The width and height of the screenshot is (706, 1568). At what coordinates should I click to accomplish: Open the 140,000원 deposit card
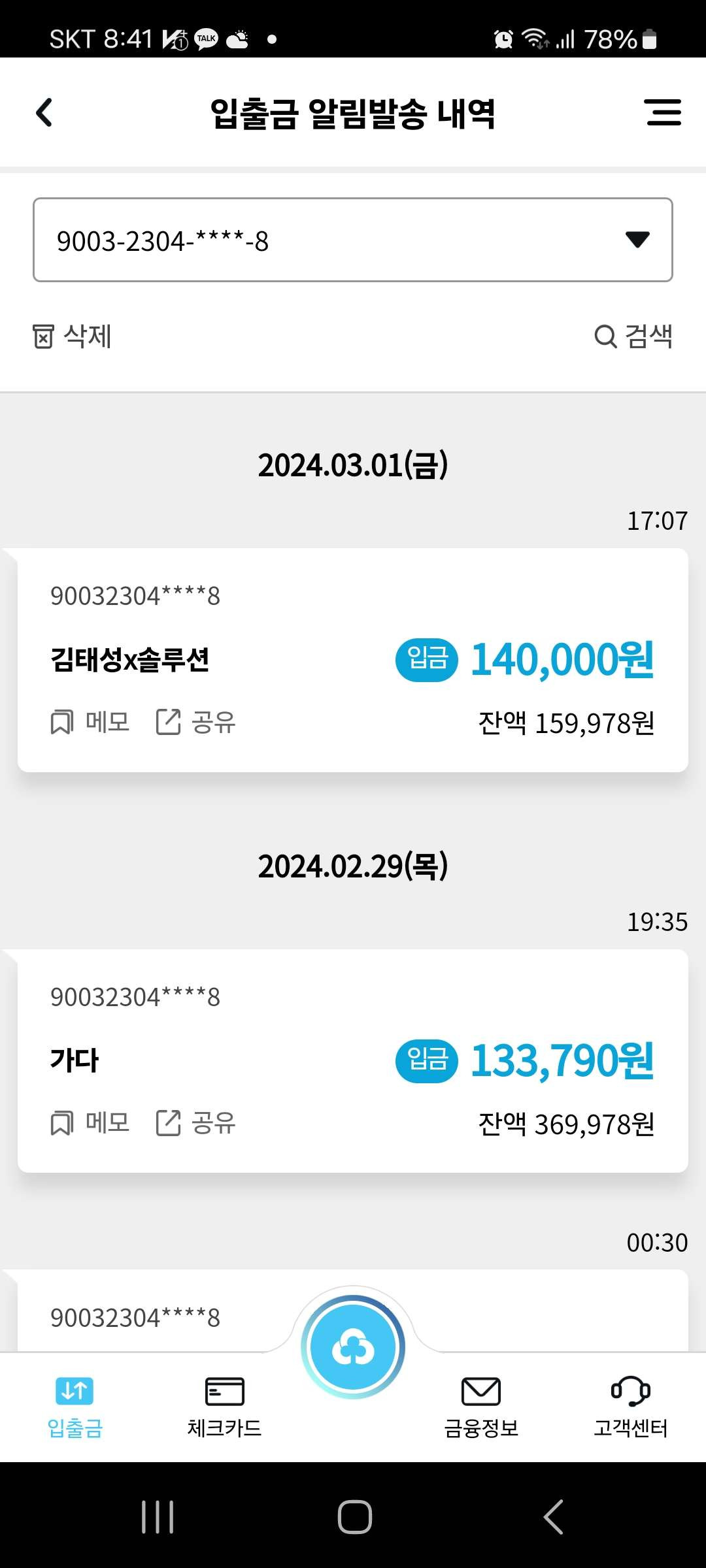(x=353, y=660)
